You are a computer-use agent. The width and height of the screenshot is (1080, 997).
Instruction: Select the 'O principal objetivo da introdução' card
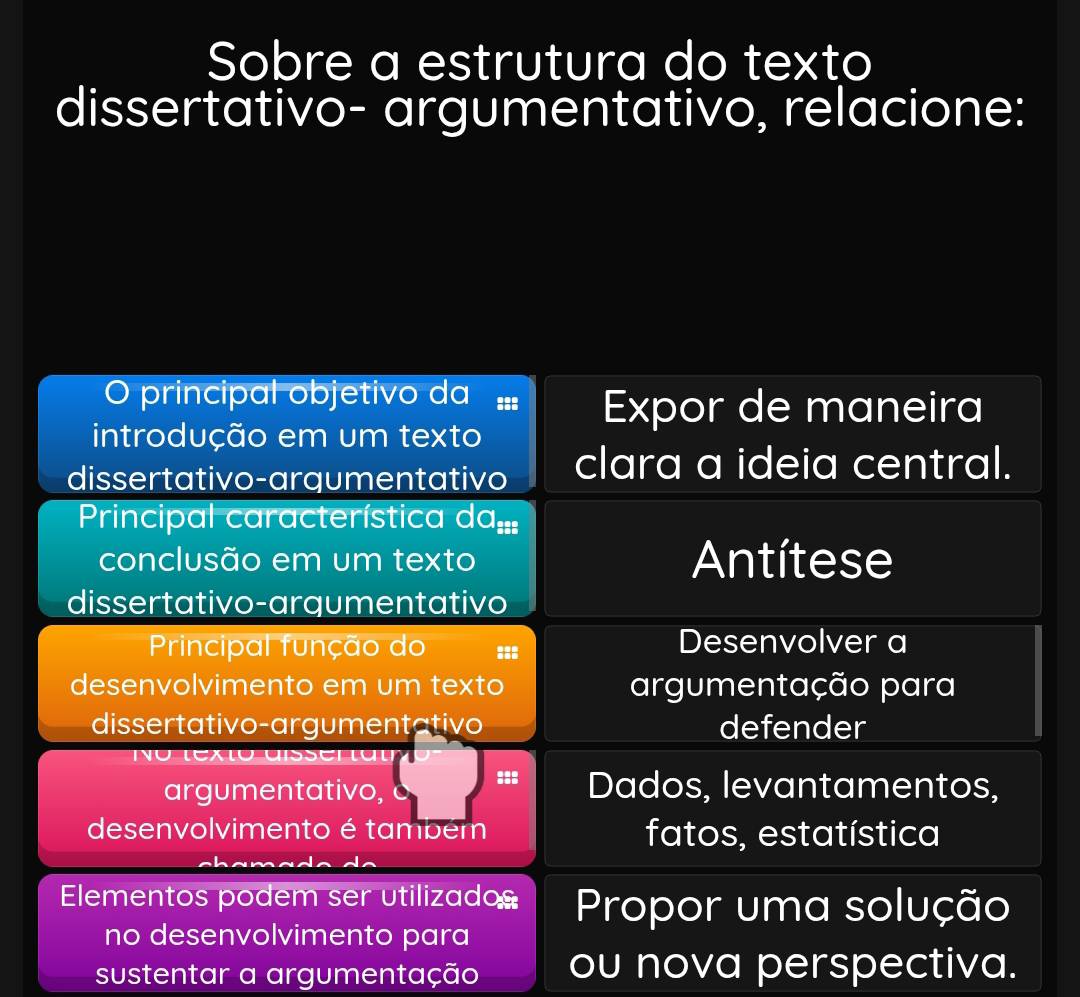pyautogui.click(x=286, y=435)
